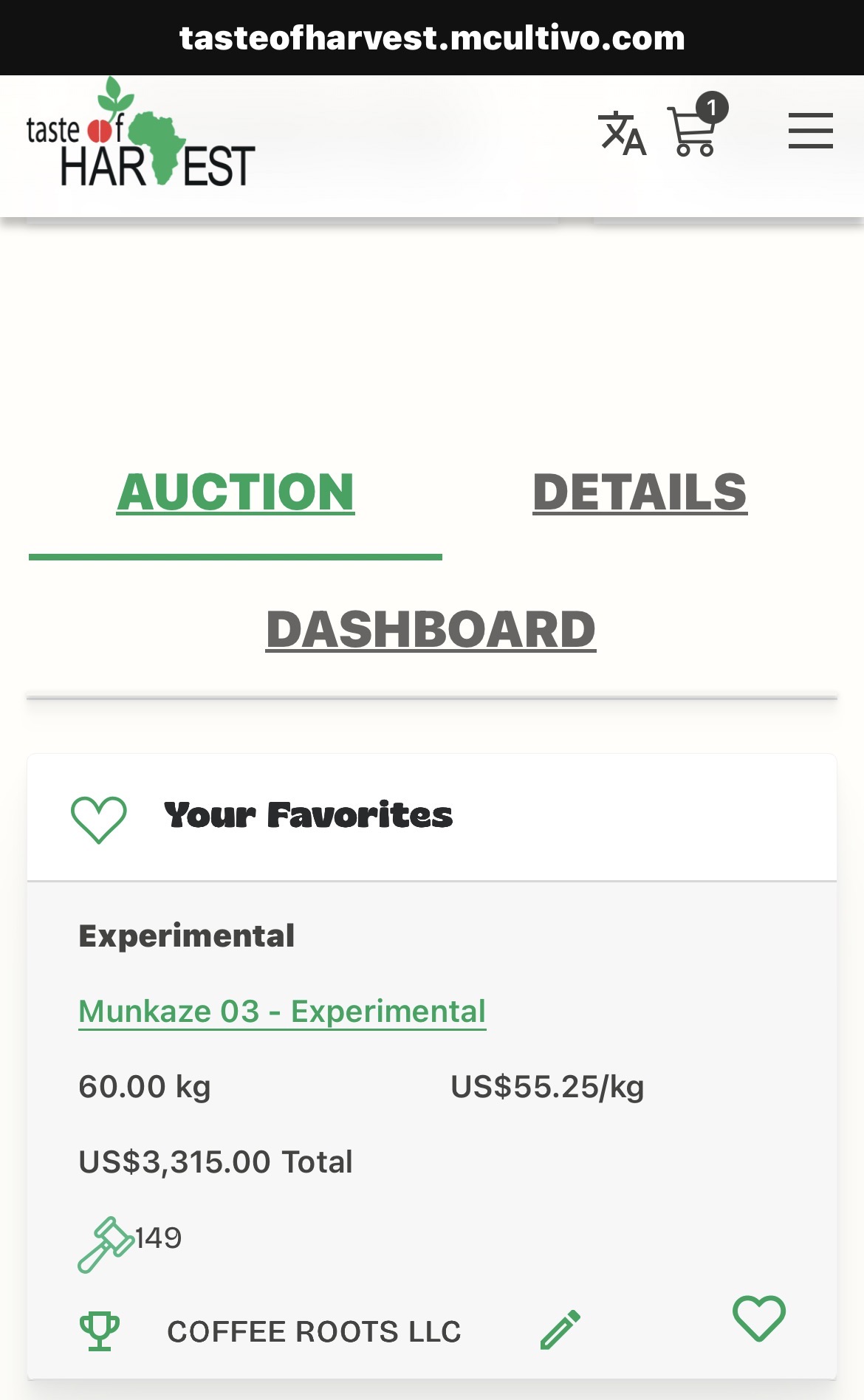Open the Munkaze 03 - Experimental link
The image size is (864, 1400).
click(282, 1012)
